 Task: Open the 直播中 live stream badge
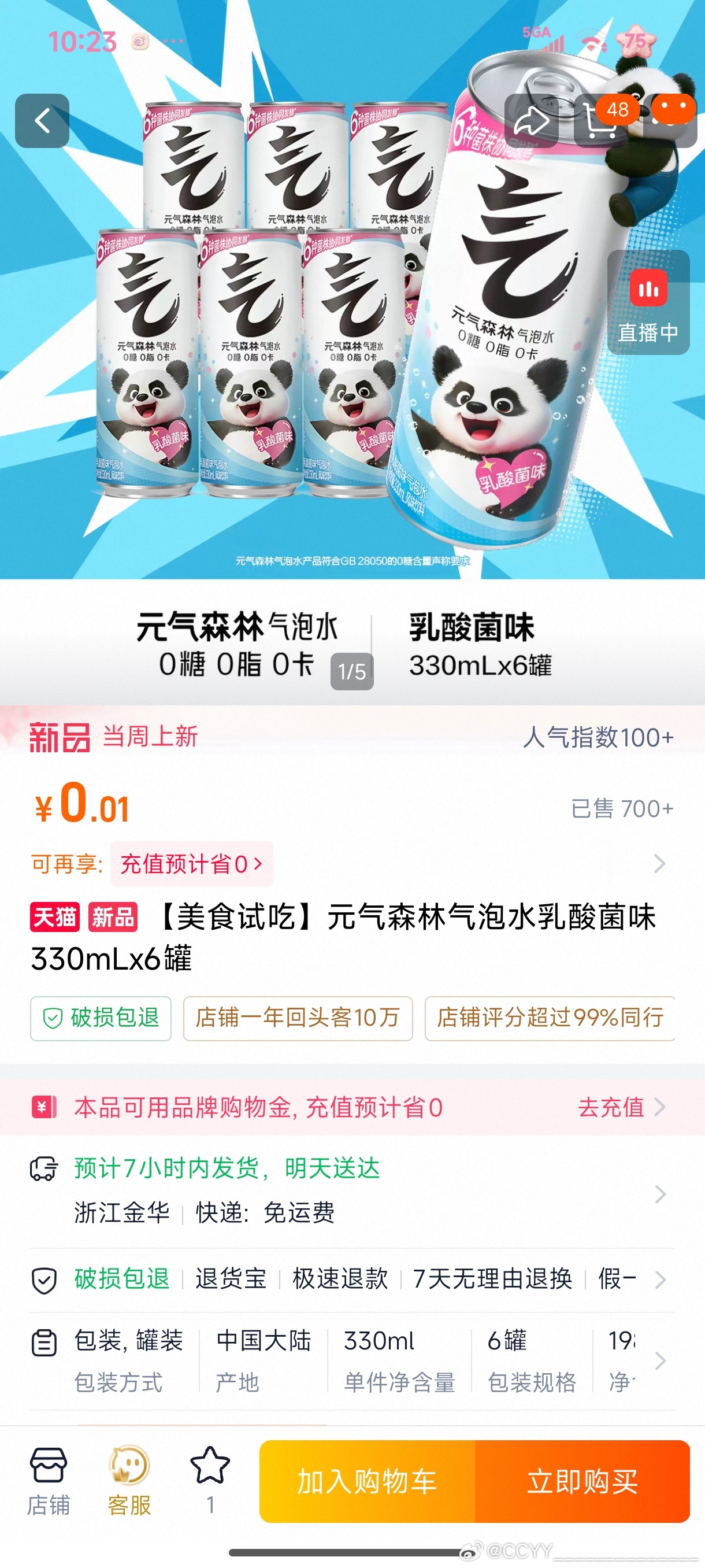point(648,302)
